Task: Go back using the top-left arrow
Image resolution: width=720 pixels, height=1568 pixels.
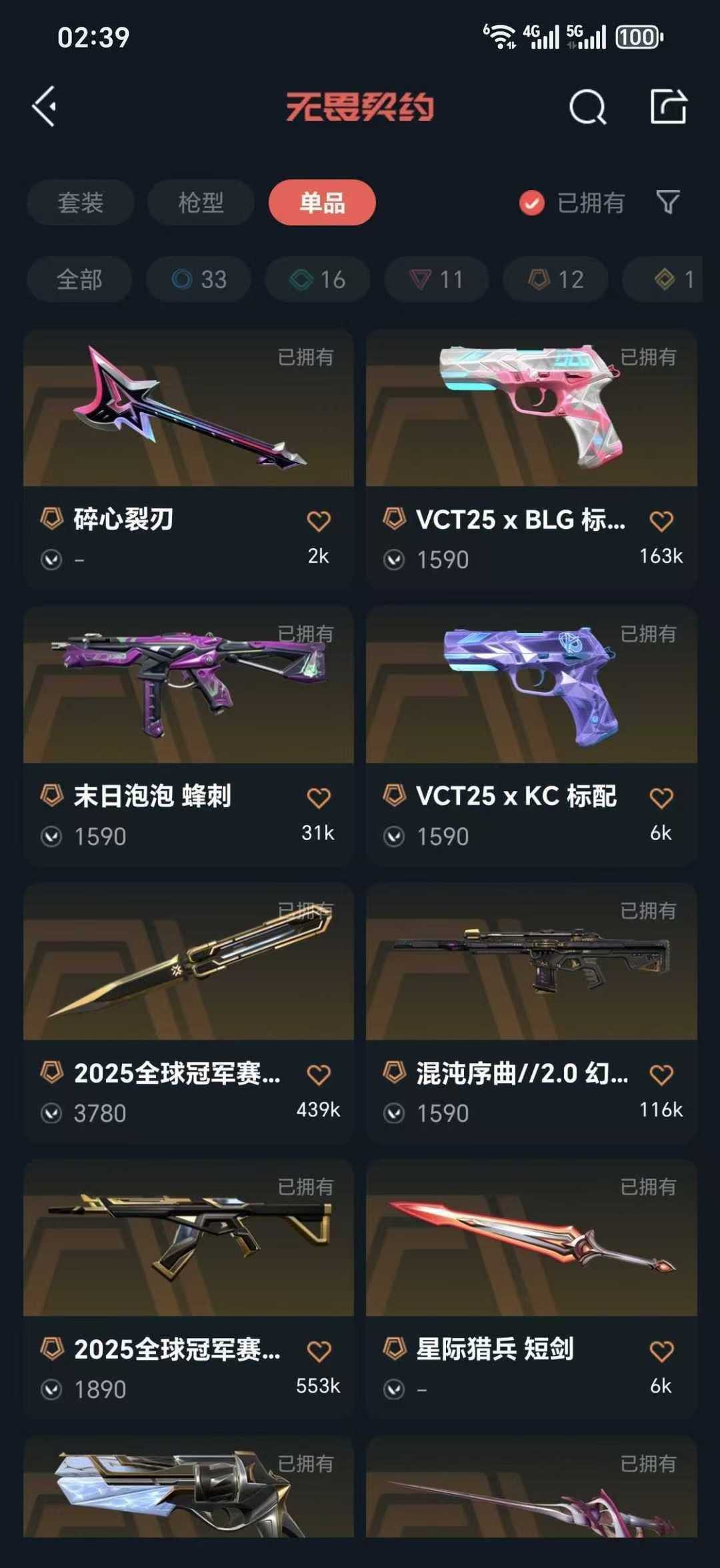Action: [x=44, y=107]
